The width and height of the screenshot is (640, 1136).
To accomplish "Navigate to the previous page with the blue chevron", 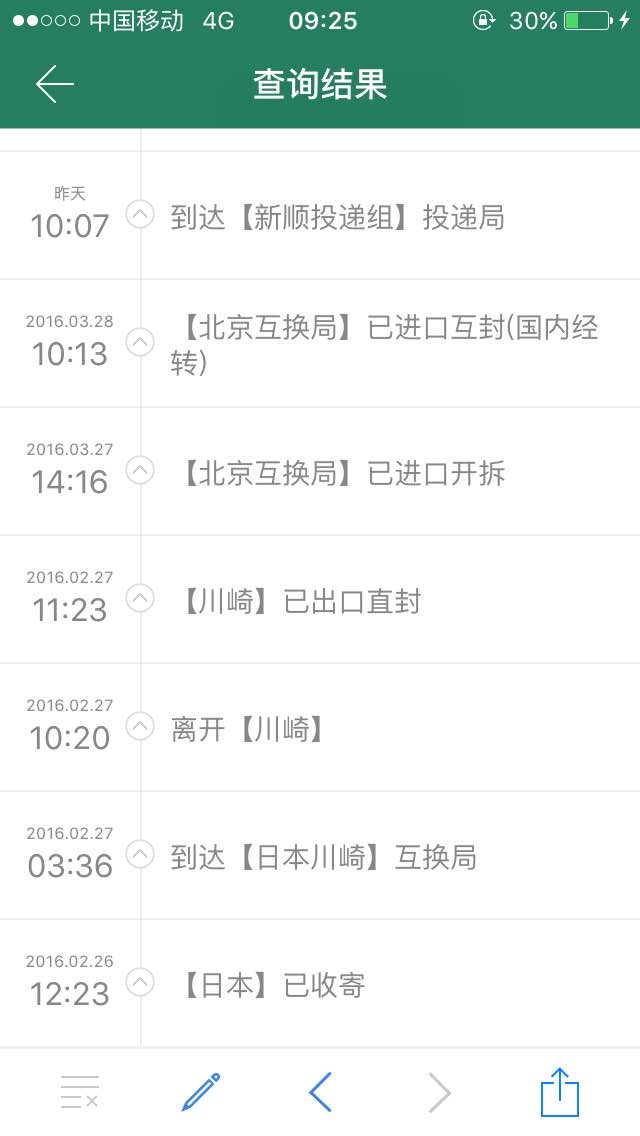I will [320, 1092].
